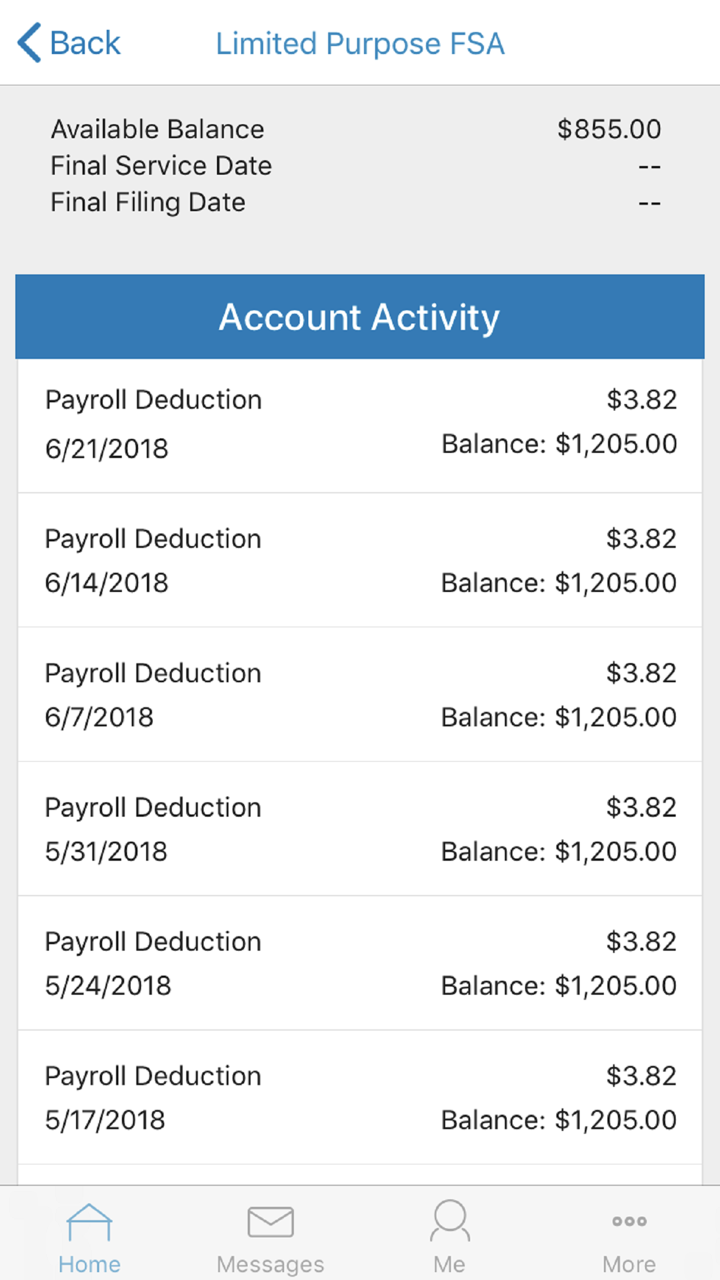Tap the three-dot ellipsis icon above More
The image size is (720, 1280).
pos(629,1221)
